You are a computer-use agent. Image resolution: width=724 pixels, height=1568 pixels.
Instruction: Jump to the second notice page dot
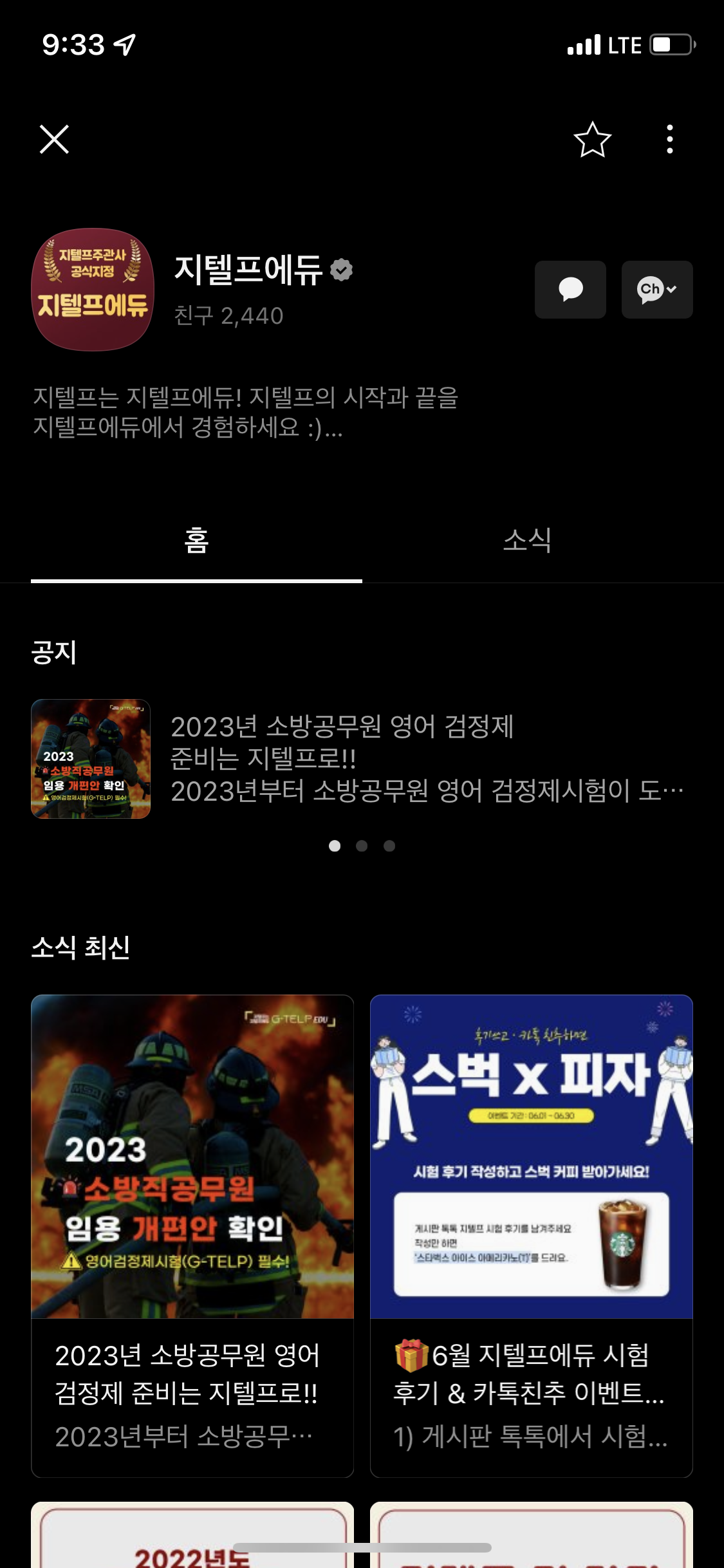[362, 846]
